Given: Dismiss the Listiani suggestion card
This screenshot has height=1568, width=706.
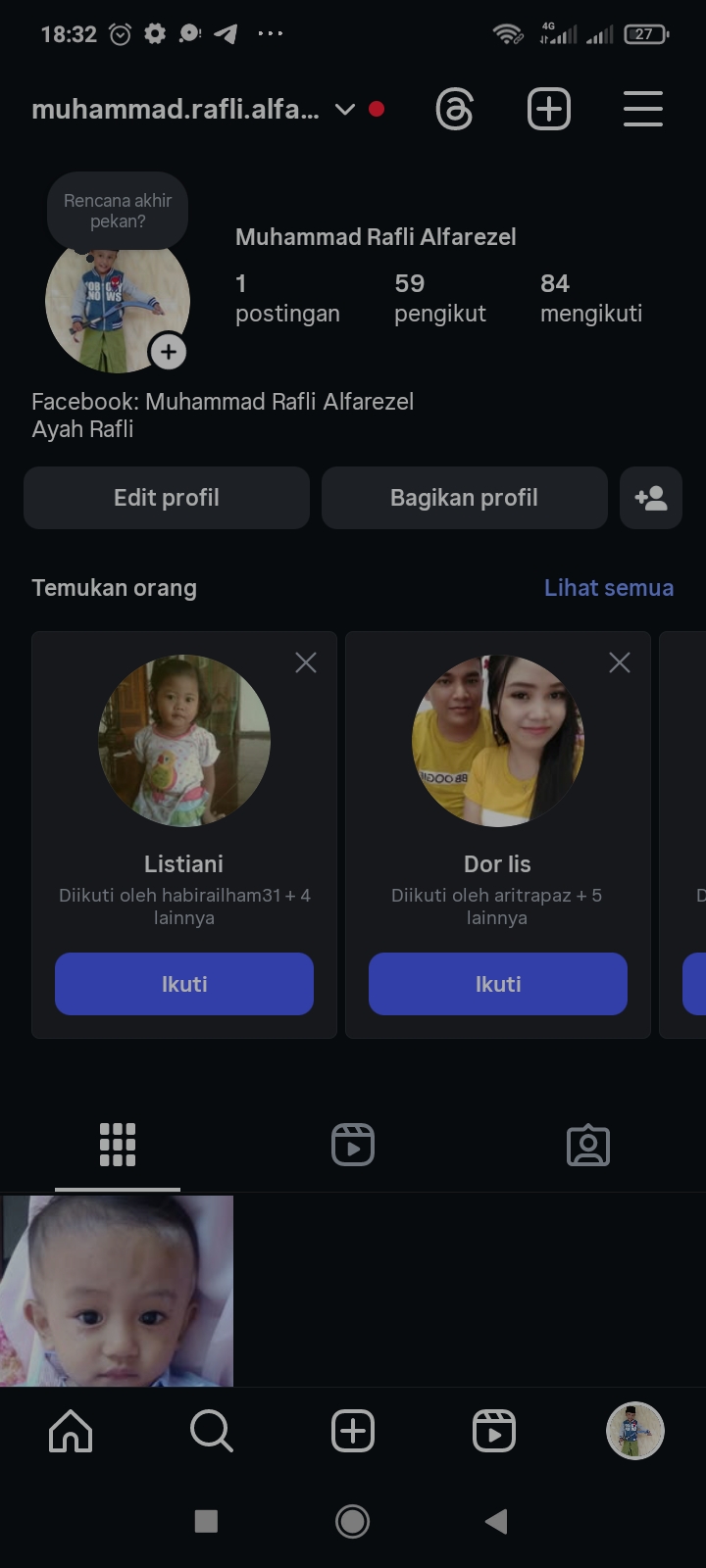Looking at the screenshot, I should coord(306,663).
